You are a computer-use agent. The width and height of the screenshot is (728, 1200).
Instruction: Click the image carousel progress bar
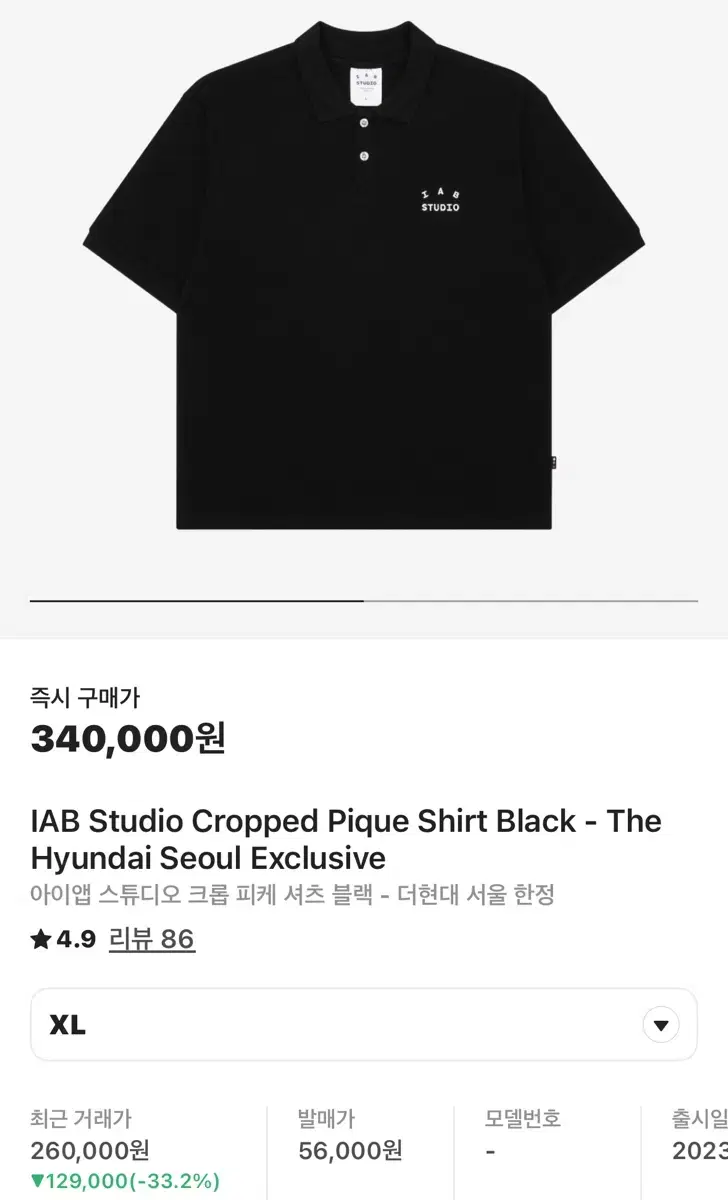click(x=364, y=598)
